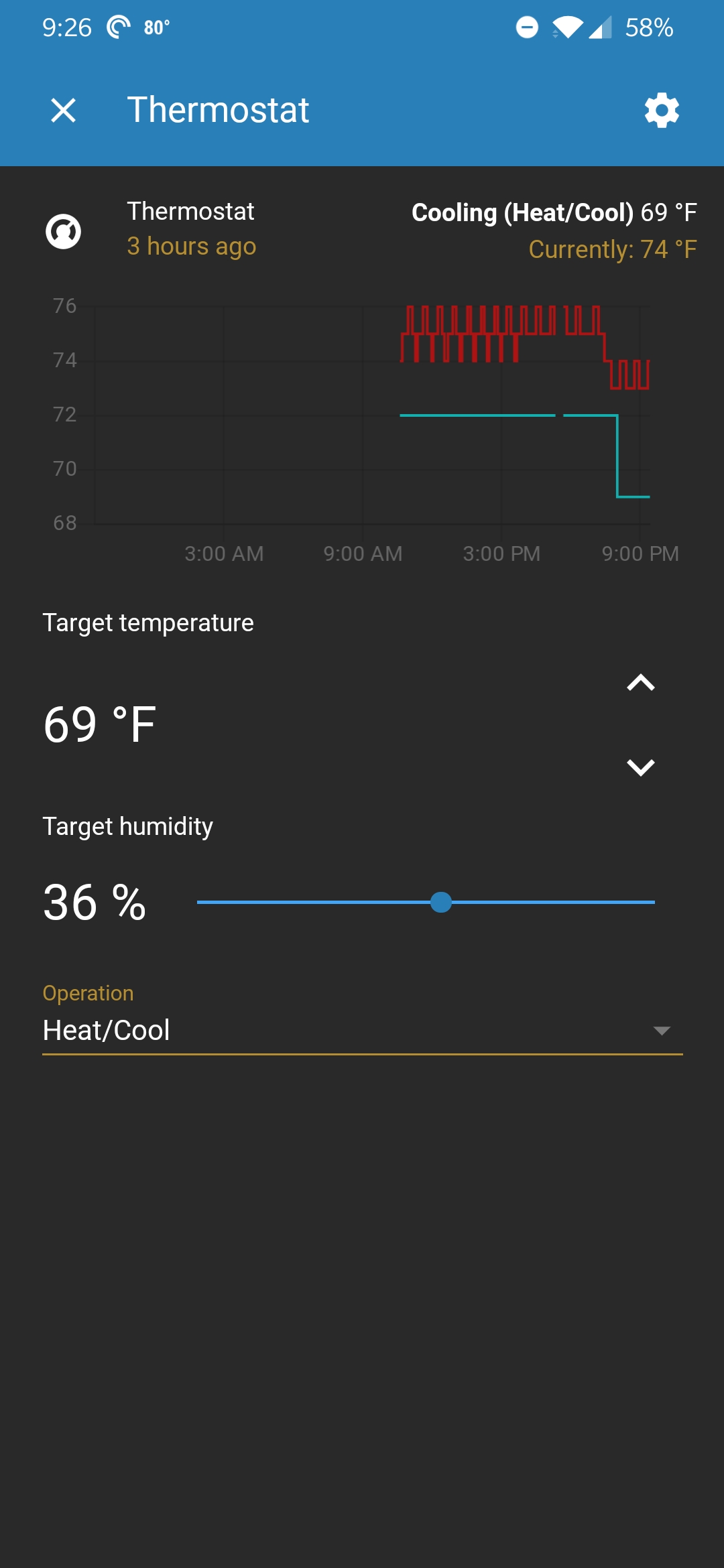
Task: Close the Thermostat detail view
Action: pyautogui.click(x=64, y=110)
